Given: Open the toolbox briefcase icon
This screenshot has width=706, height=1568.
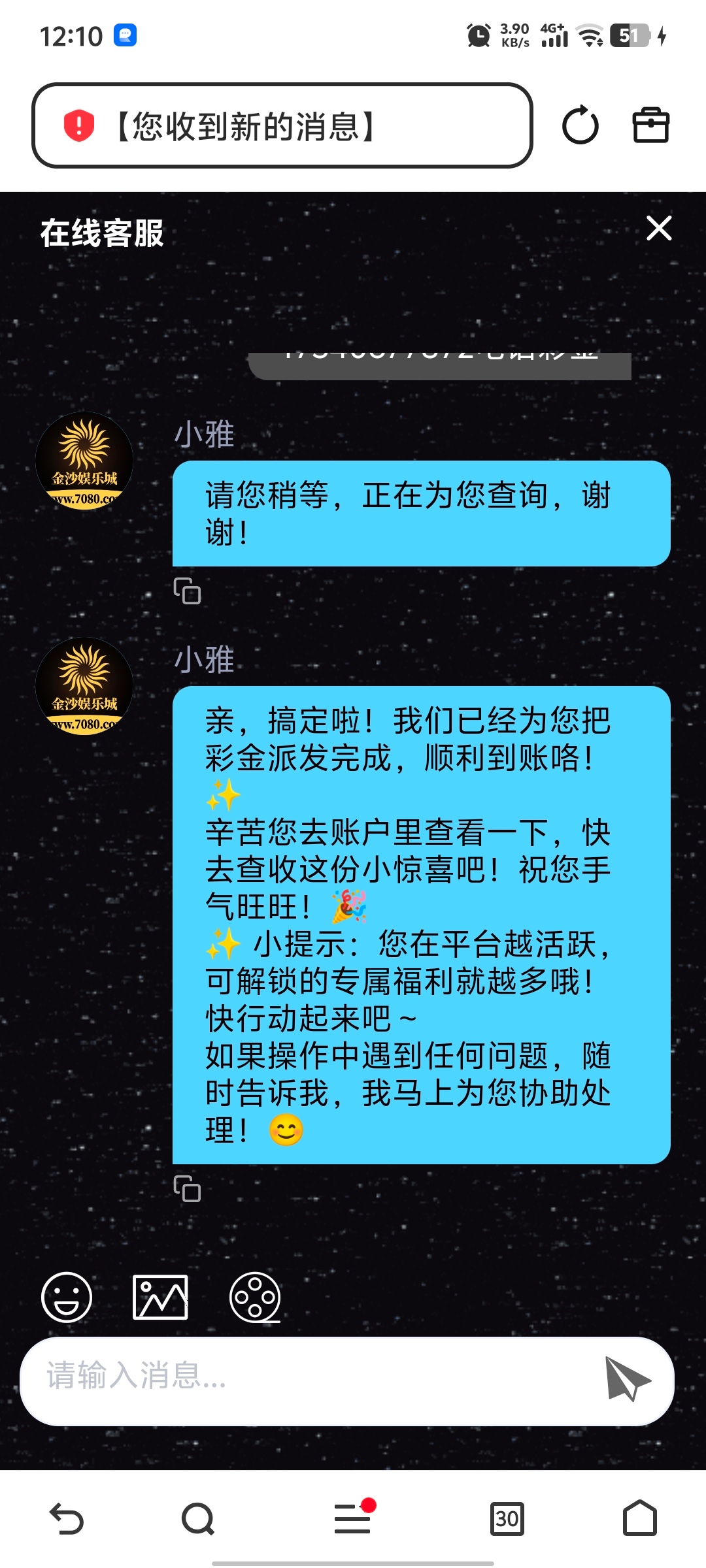Looking at the screenshot, I should click(x=650, y=125).
